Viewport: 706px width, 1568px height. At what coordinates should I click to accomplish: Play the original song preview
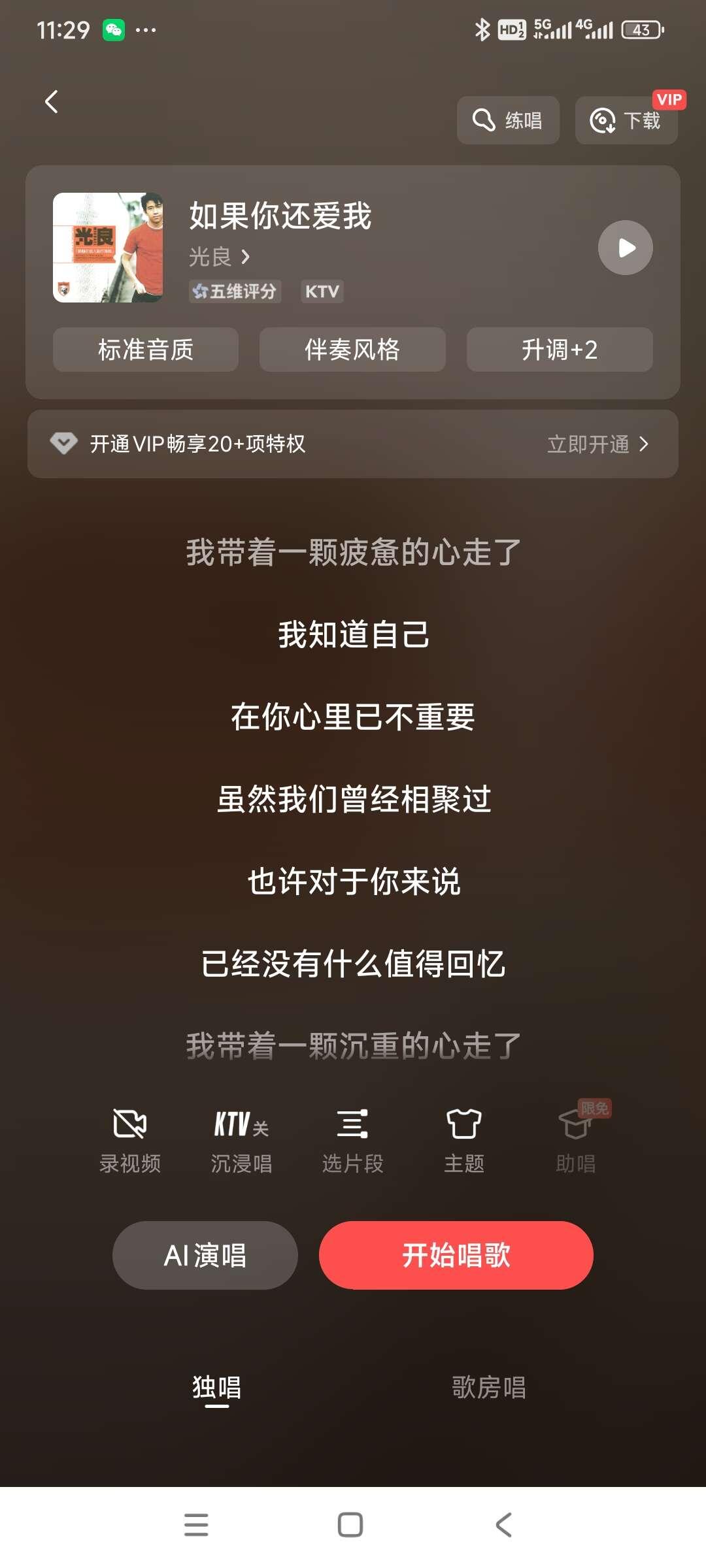coord(625,248)
